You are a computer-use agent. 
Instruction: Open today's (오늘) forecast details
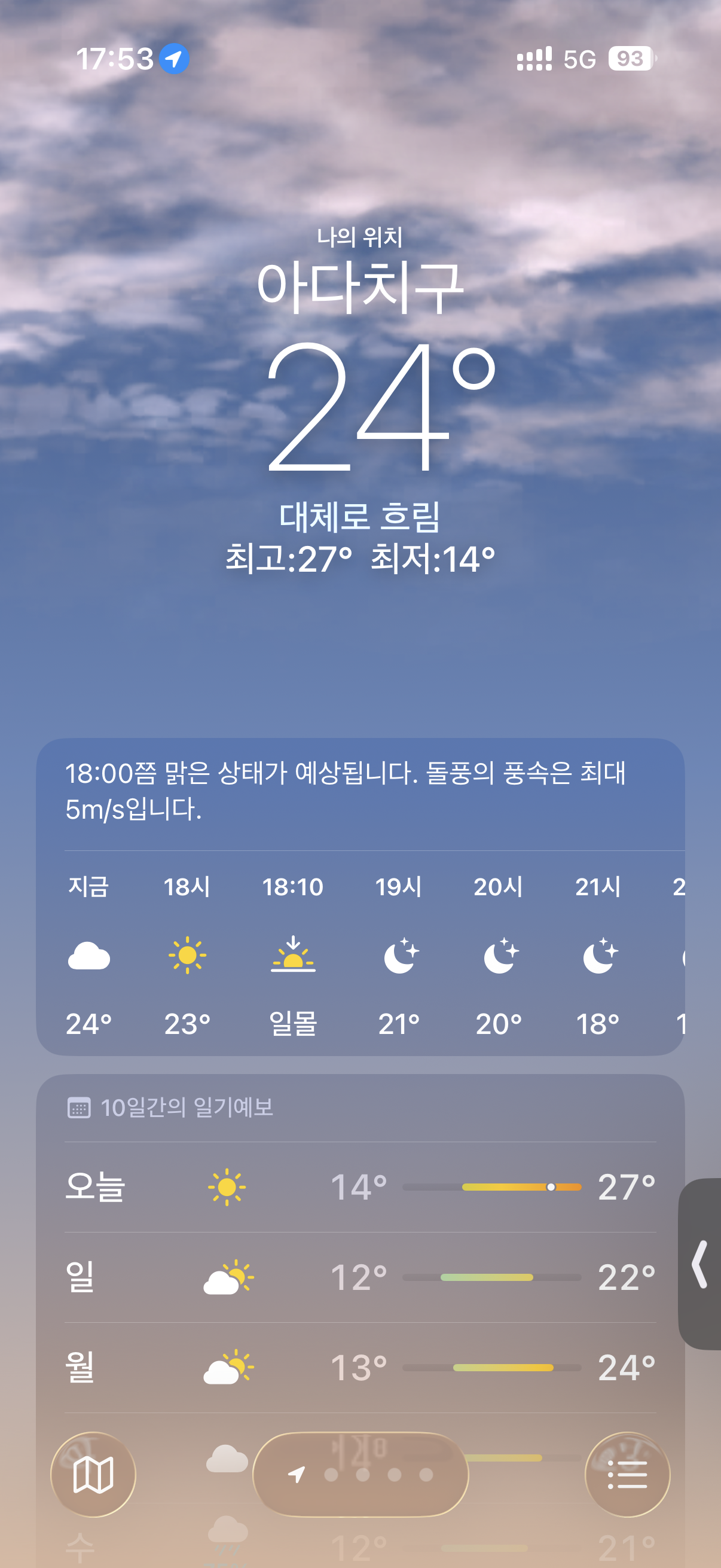(x=360, y=1187)
